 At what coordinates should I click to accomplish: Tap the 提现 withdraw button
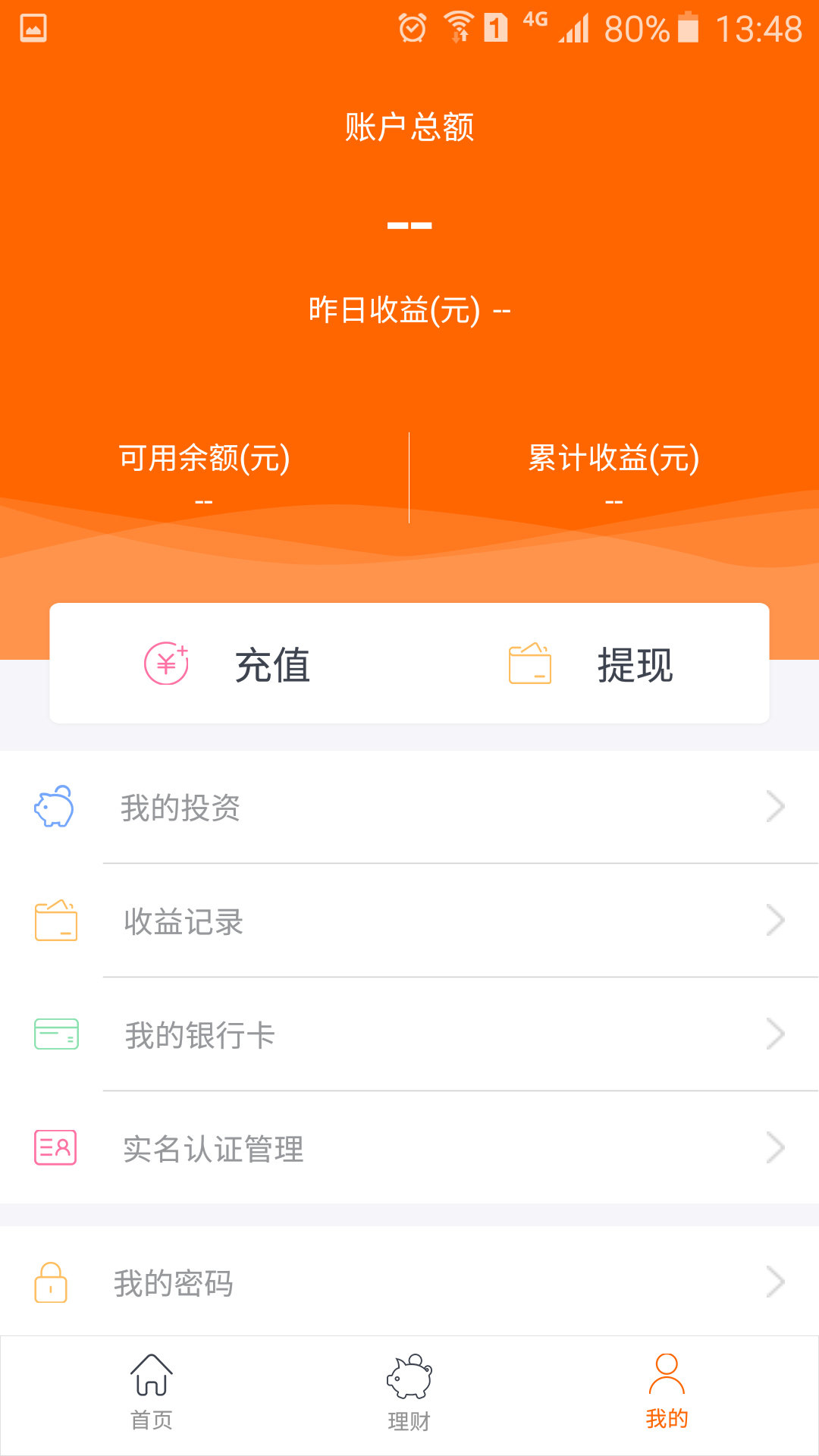[x=591, y=664]
